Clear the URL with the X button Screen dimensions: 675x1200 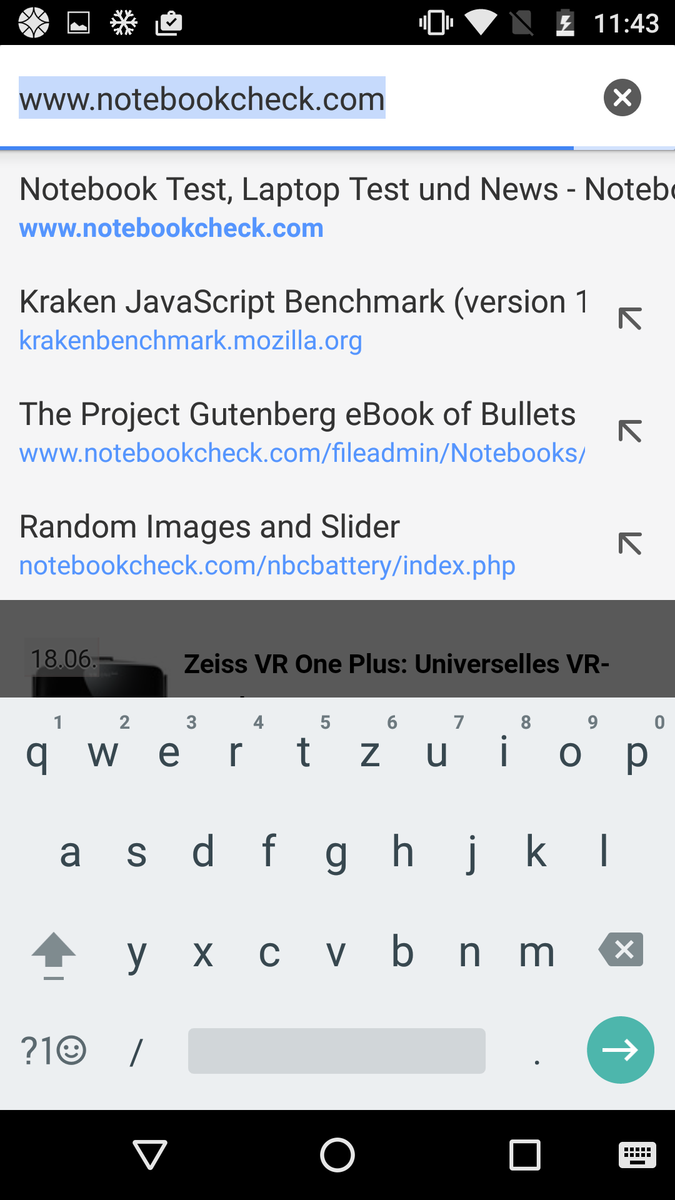point(622,97)
